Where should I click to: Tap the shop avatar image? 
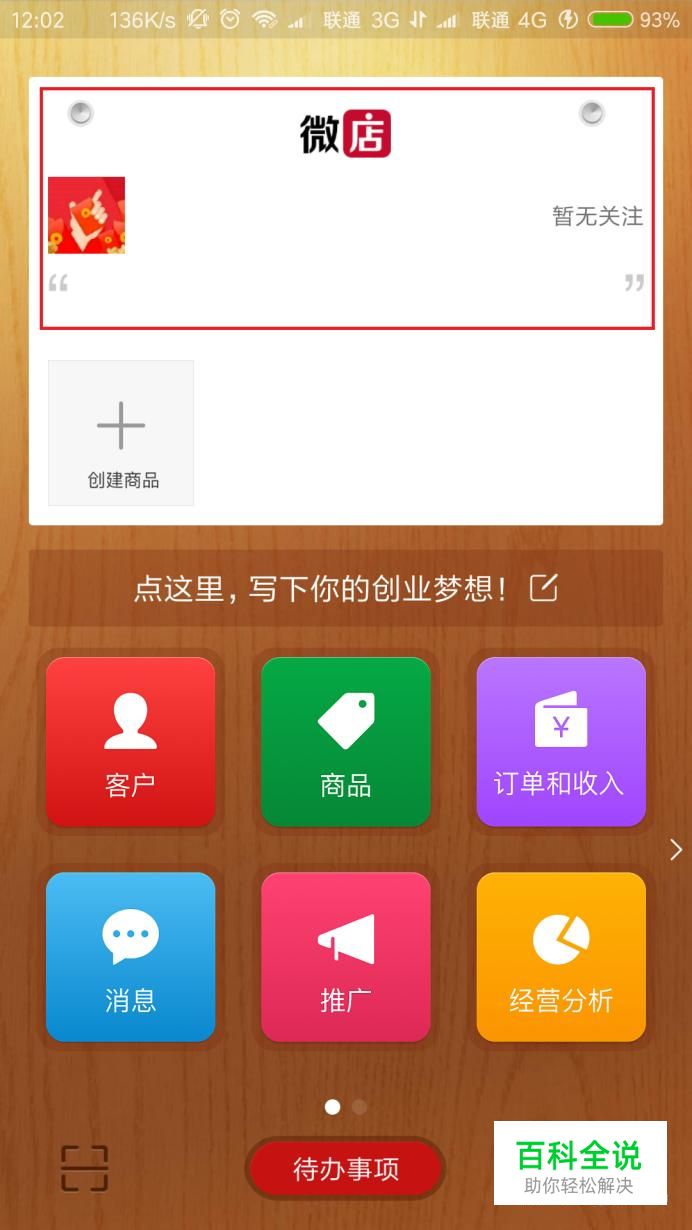[87, 215]
